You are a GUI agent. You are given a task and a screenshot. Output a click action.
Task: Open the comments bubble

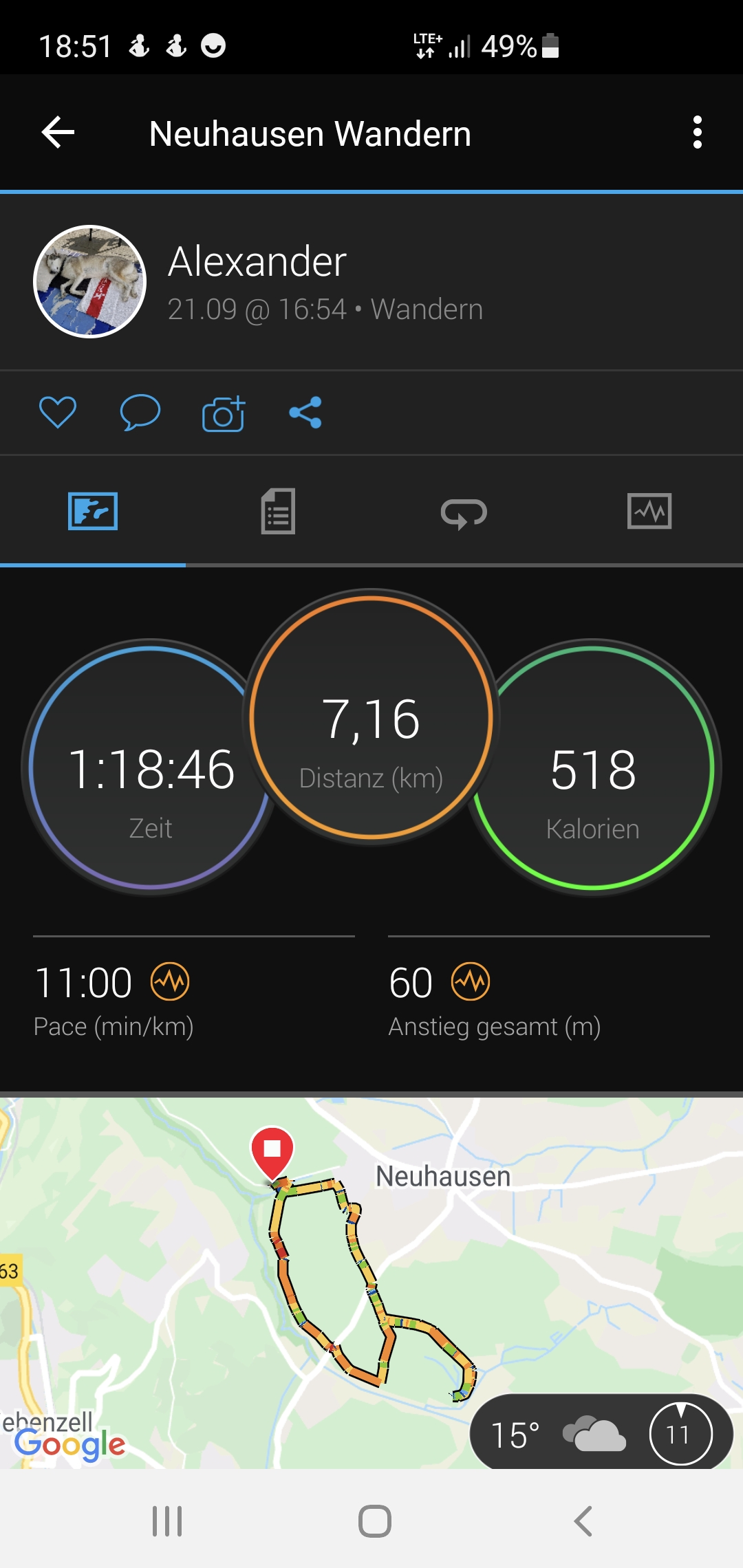tap(140, 413)
